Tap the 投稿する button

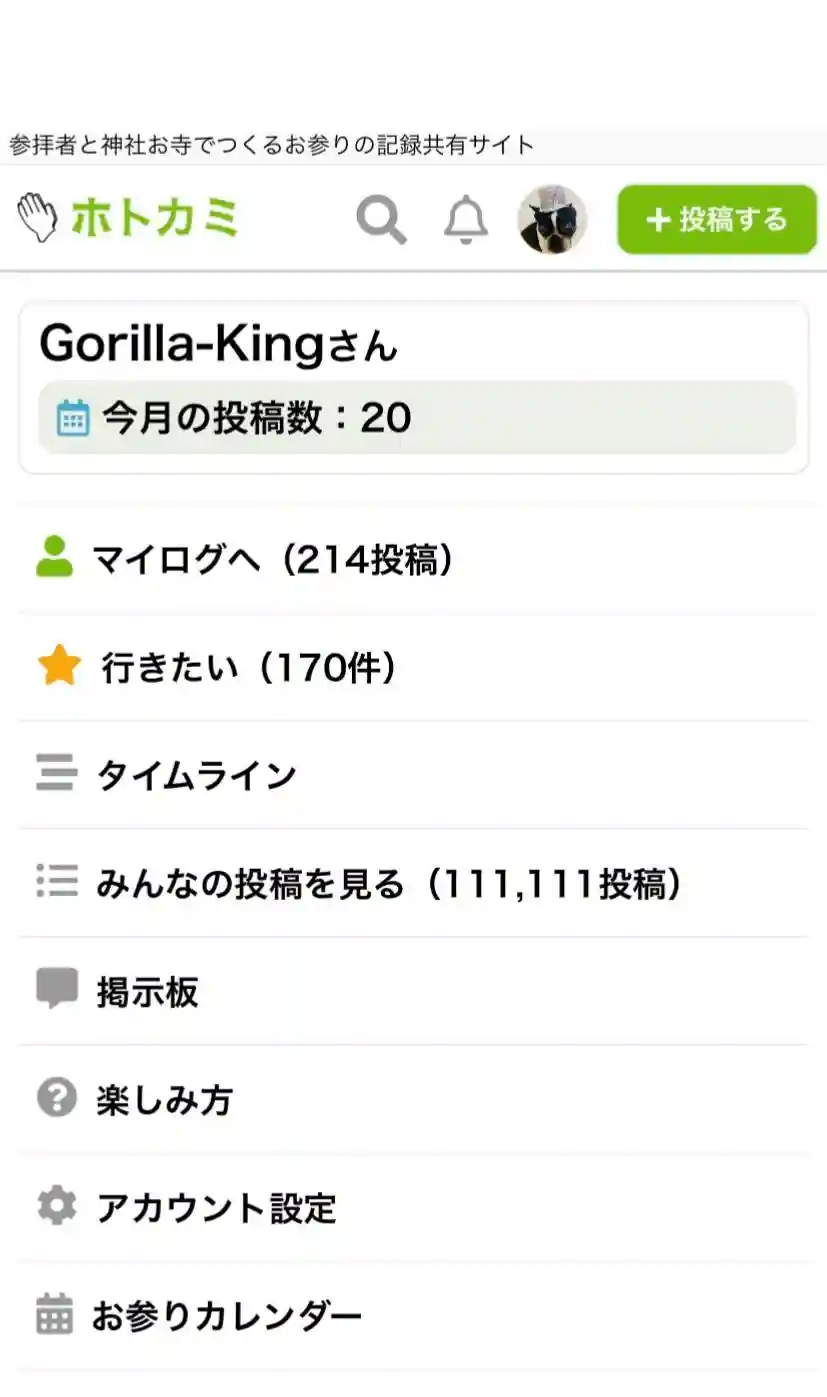[x=716, y=219]
